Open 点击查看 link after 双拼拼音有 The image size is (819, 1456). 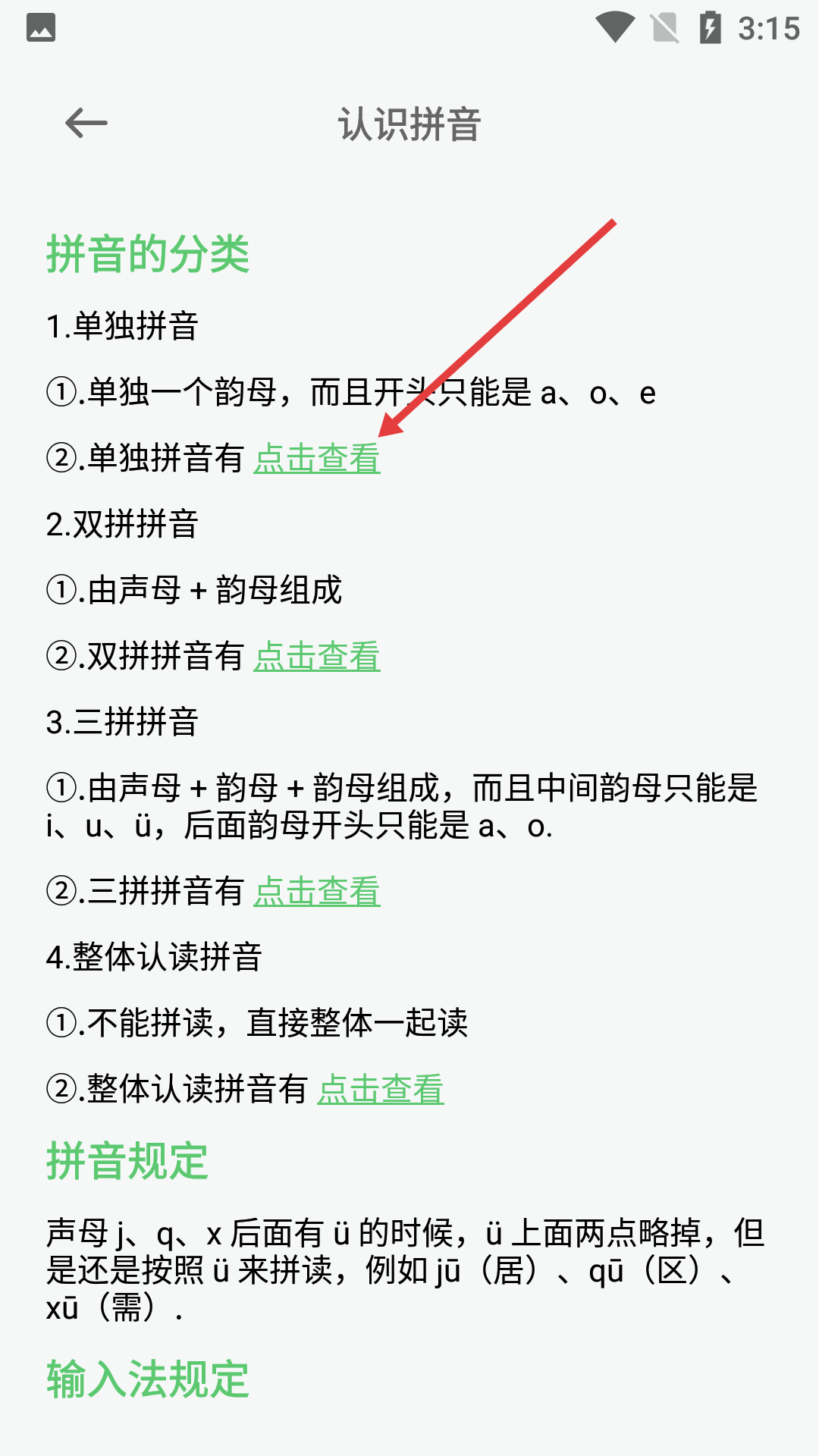click(317, 657)
